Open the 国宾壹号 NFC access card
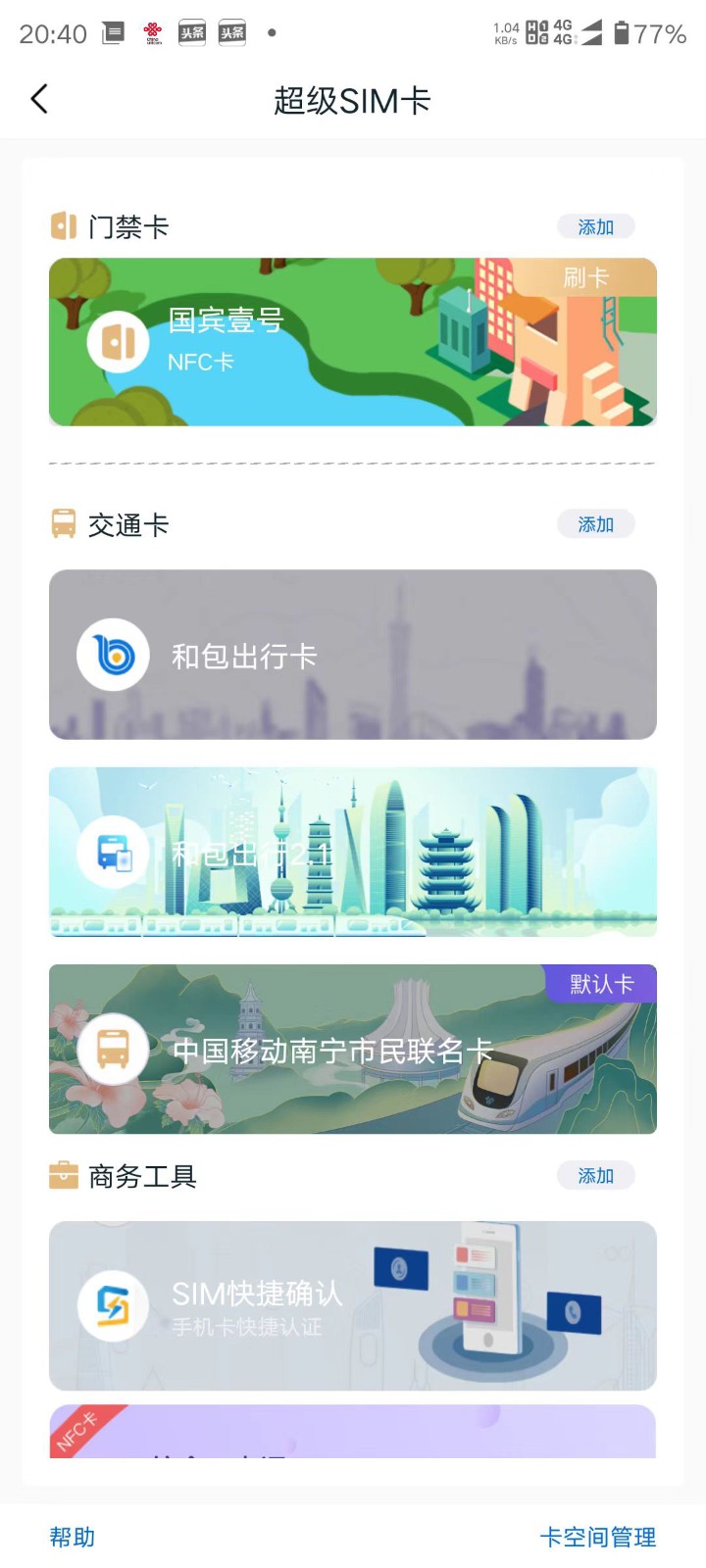This screenshot has height=1568, width=706. coord(294,343)
